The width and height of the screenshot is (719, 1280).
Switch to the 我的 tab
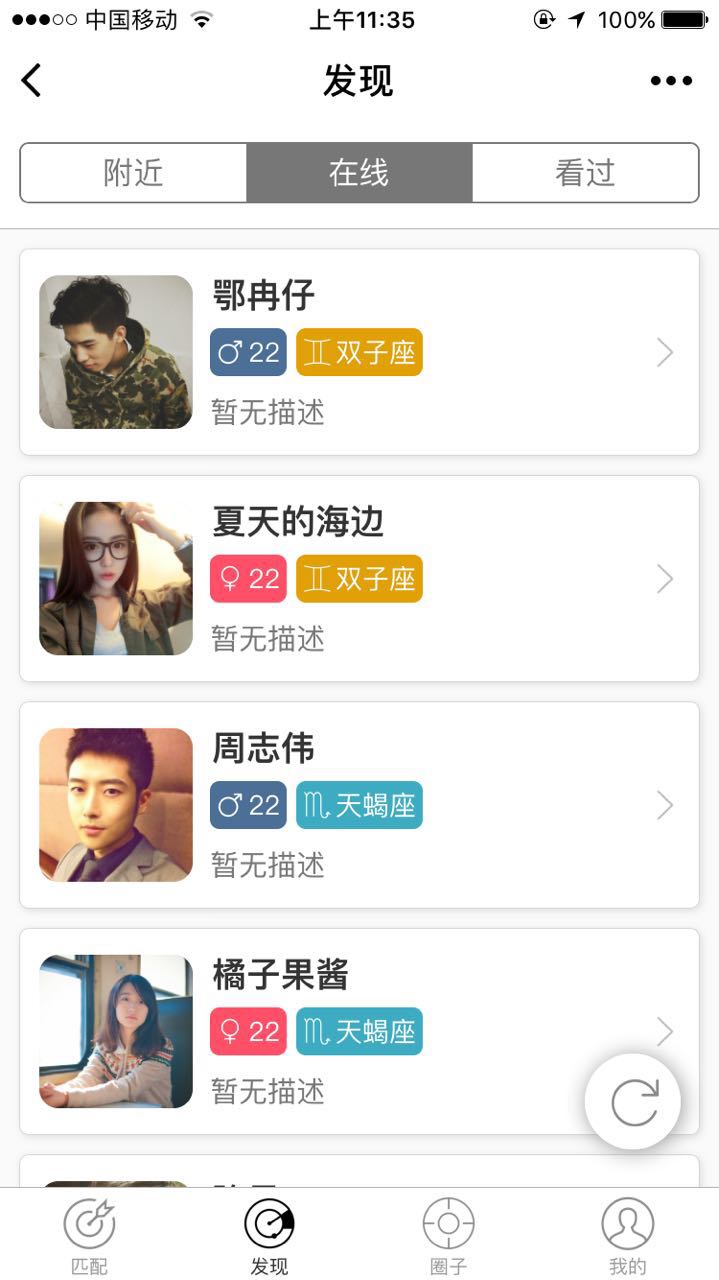coord(628,1236)
